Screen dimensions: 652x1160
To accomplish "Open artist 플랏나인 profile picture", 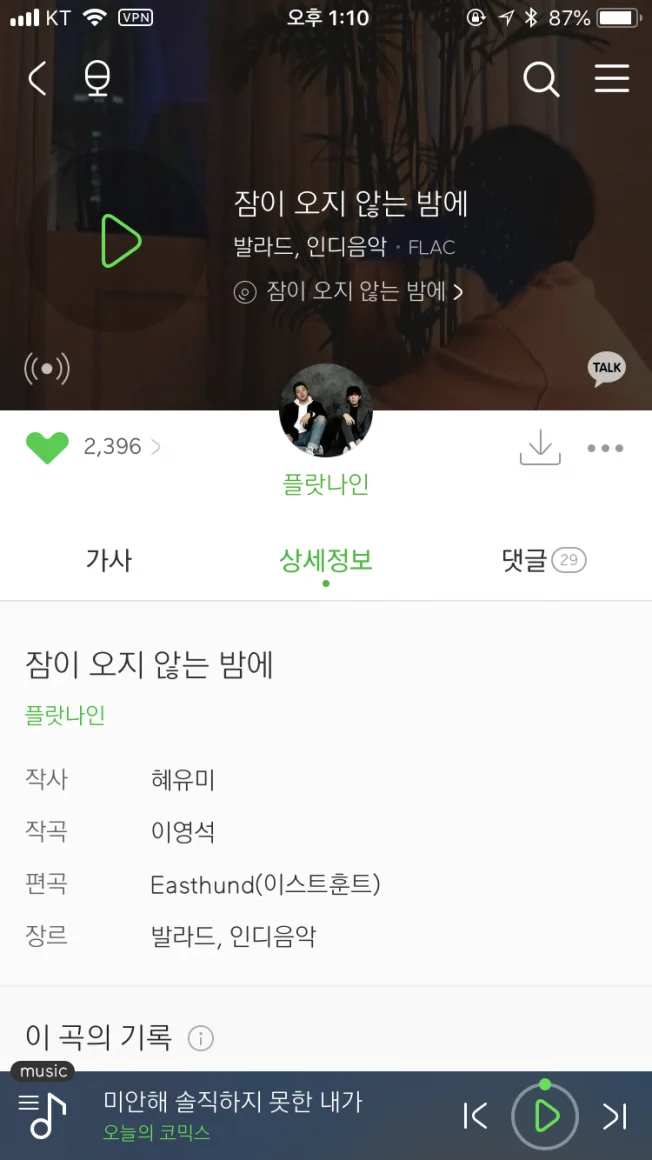I will point(326,411).
